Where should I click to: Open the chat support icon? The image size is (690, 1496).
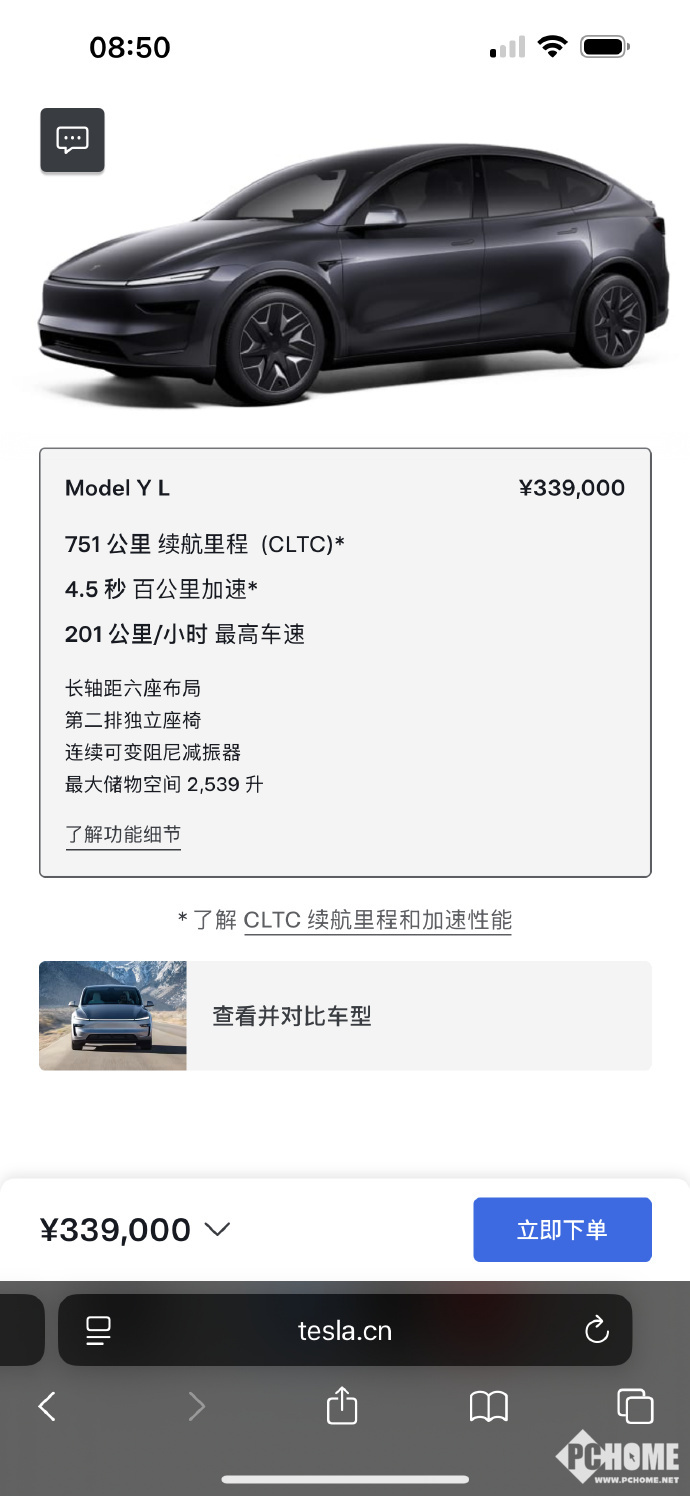[72, 140]
